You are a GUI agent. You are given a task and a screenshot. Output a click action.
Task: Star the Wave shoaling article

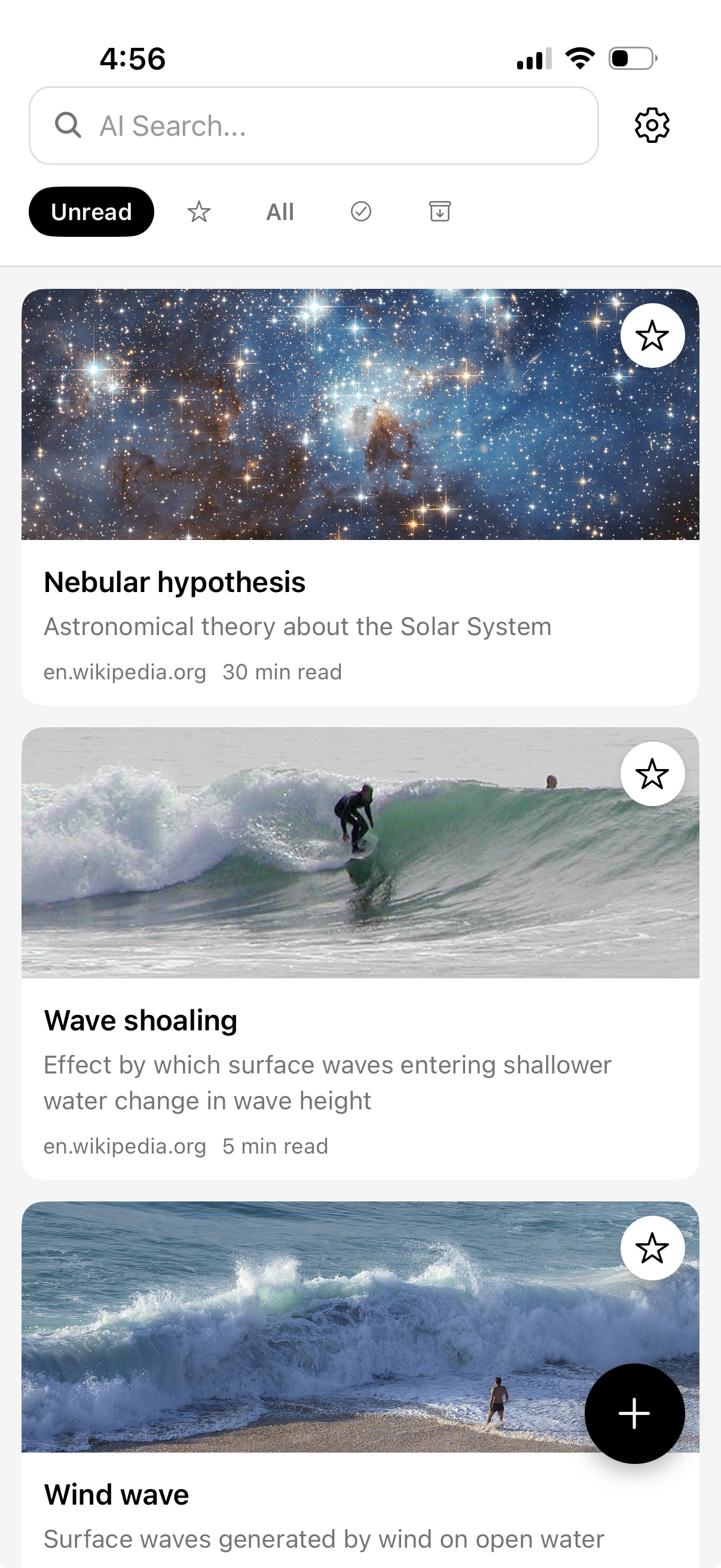652,773
